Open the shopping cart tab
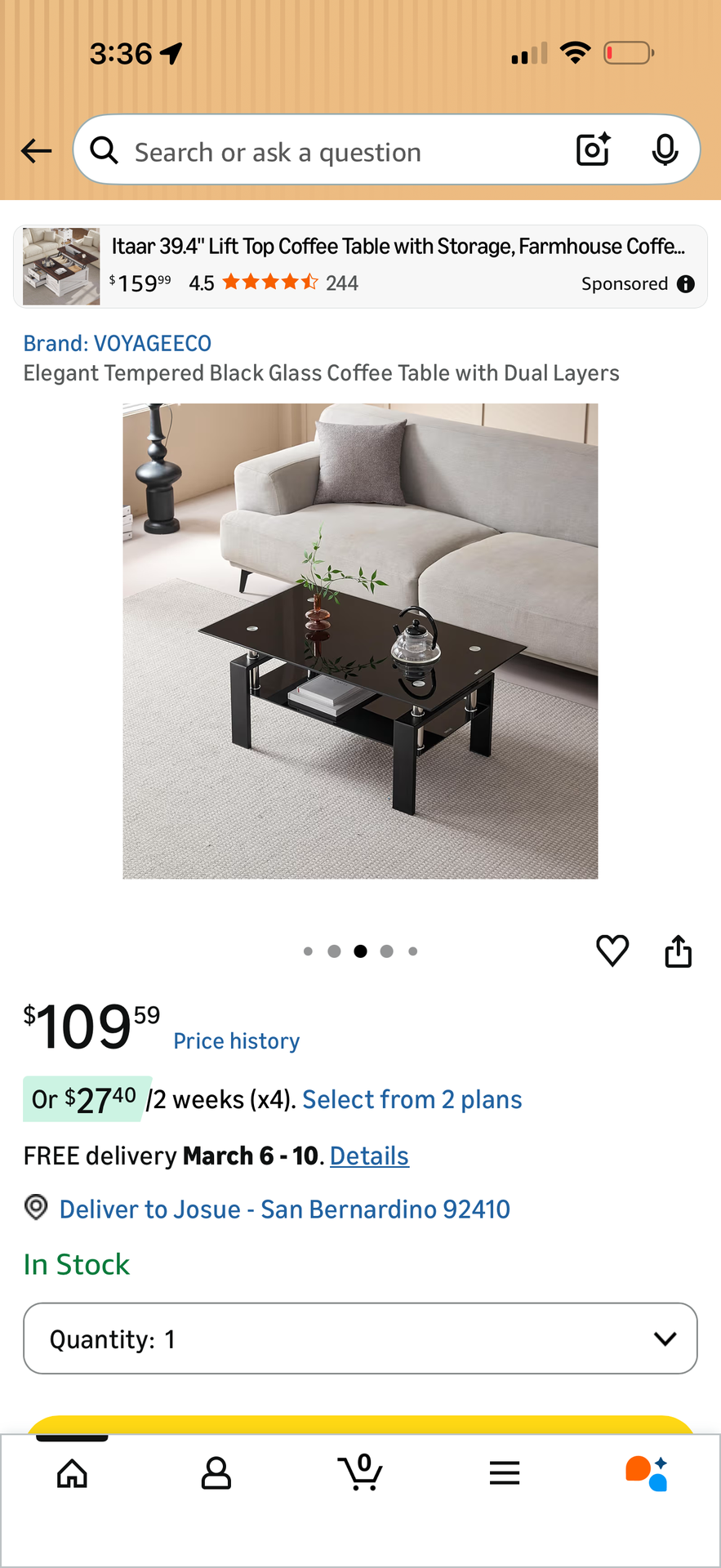 [360, 1472]
